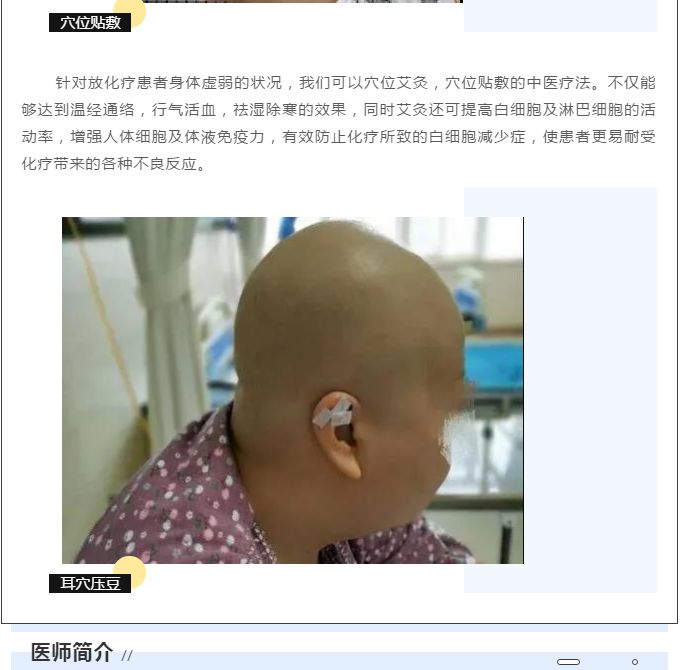Open the ear acupressure patient photo
Image resolution: width=680 pixels, height=670 pixels.
click(x=292, y=390)
